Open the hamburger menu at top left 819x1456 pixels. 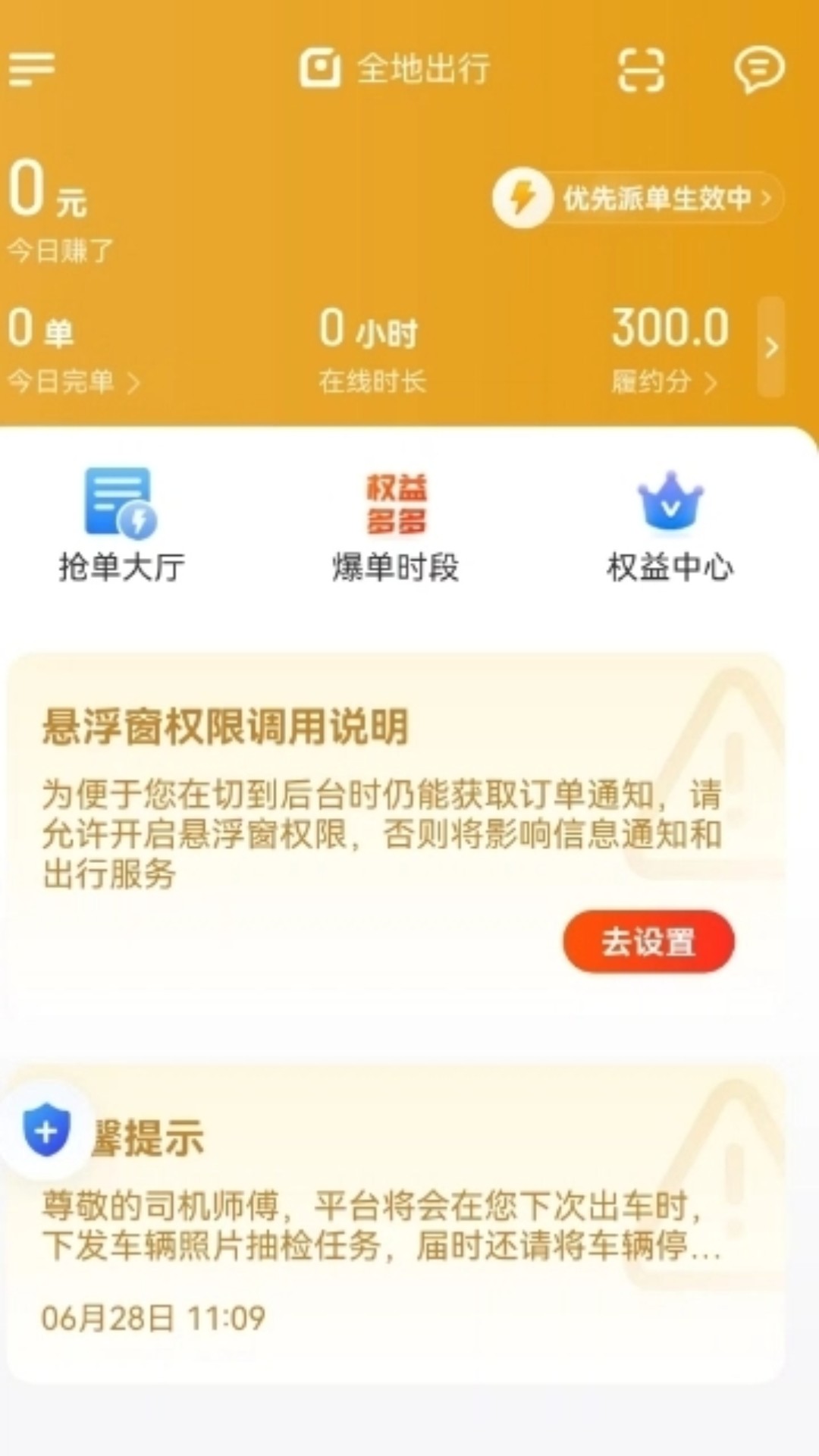[x=30, y=69]
